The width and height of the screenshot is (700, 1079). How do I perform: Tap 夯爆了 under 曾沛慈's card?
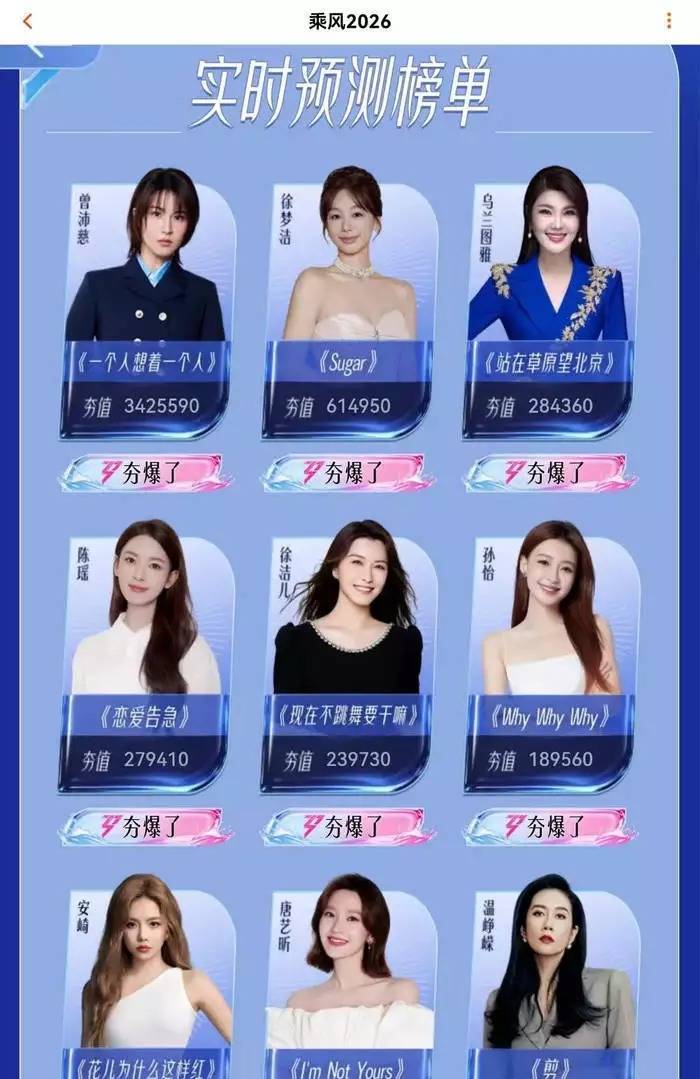(x=146, y=473)
